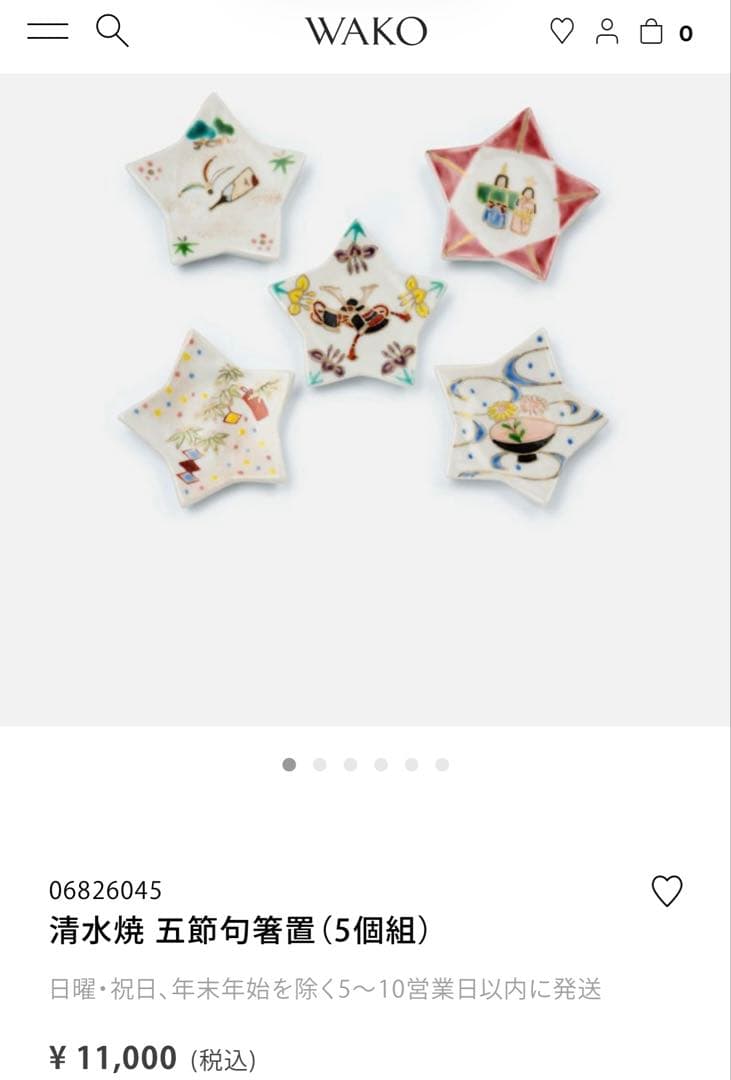Go to WAKO home via logo
Screen dimensions: 731x1080
(x=366, y=32)
